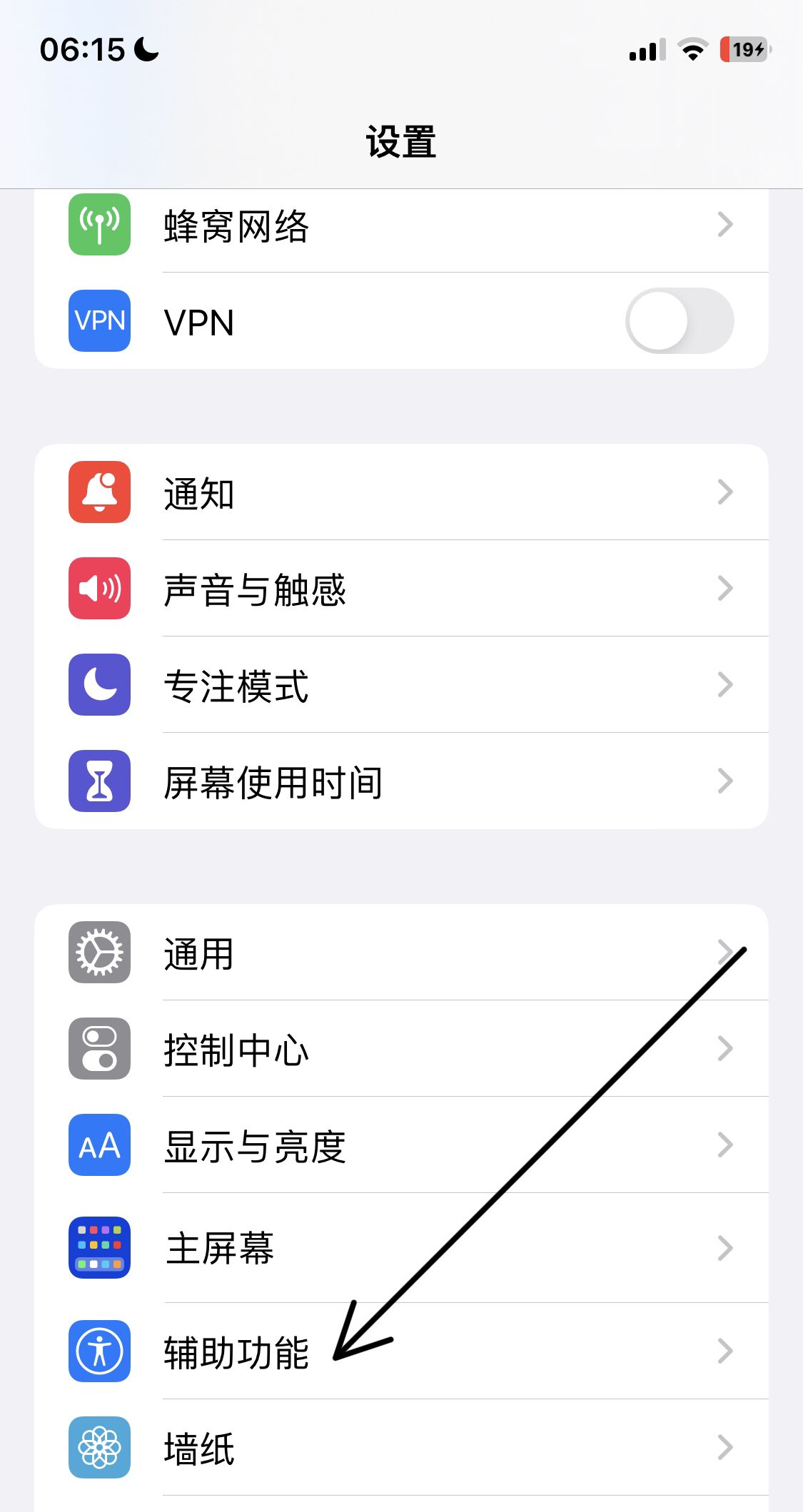The height and width of the screenshot is (1512, 803).
Task: Enable the VPN toggle switch
Action: click(679, 321)
